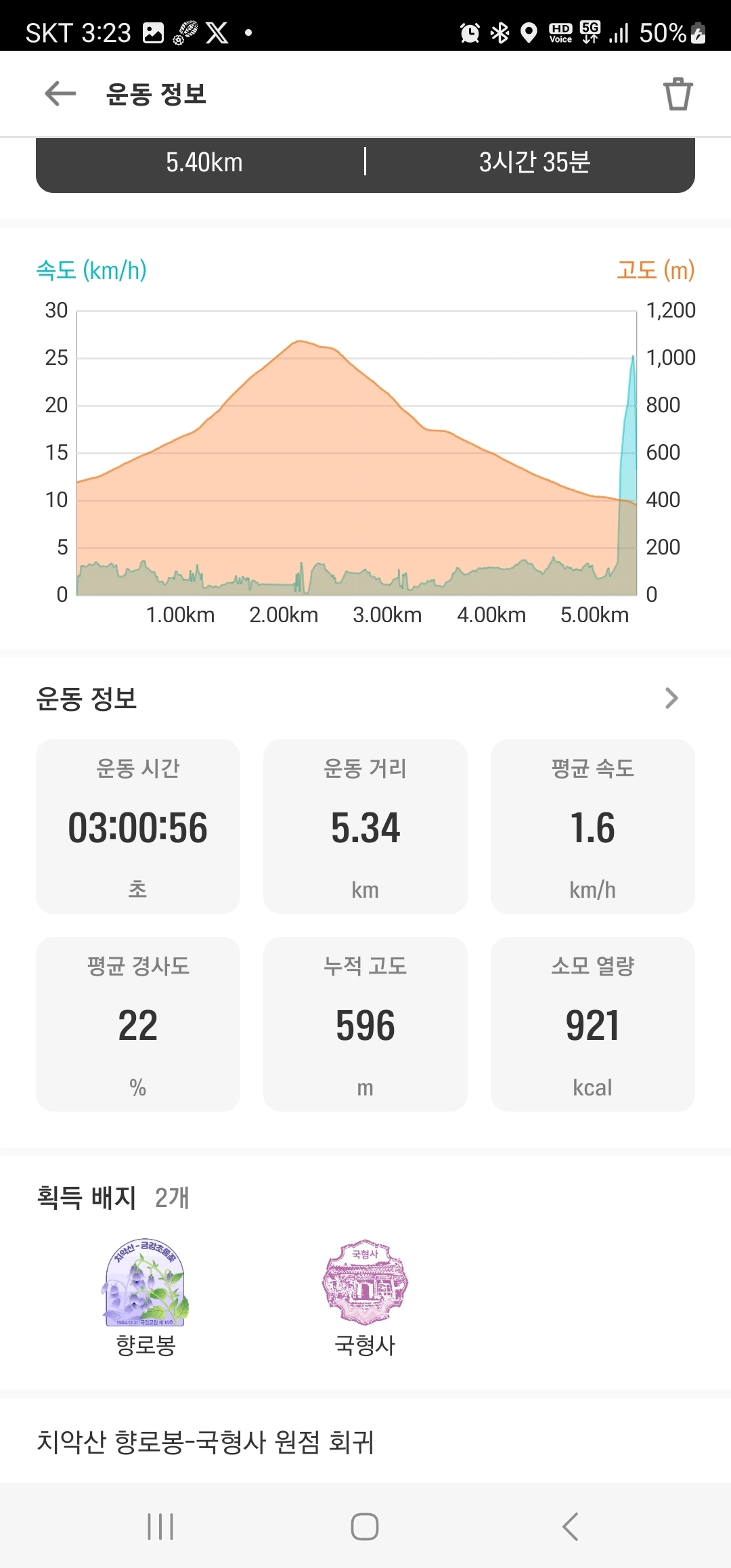731x1568 pixels.
Task: Go back using the top arrow
Action: click(x=60, y=93)
